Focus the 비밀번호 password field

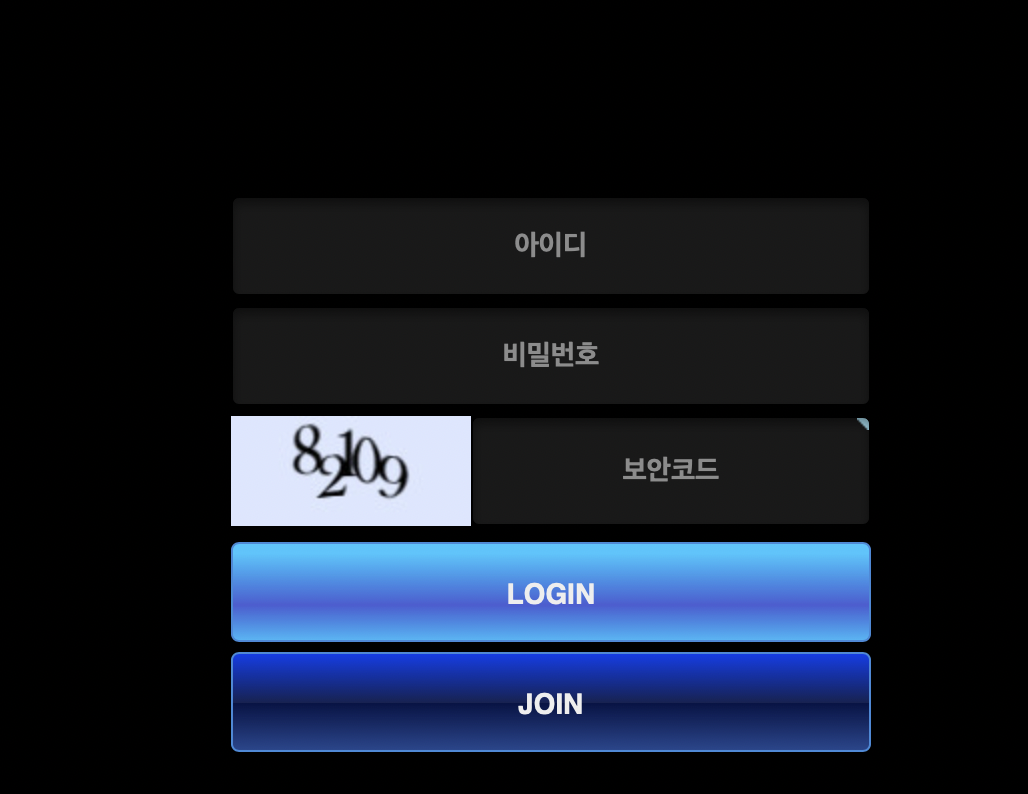tap(550, 356)
